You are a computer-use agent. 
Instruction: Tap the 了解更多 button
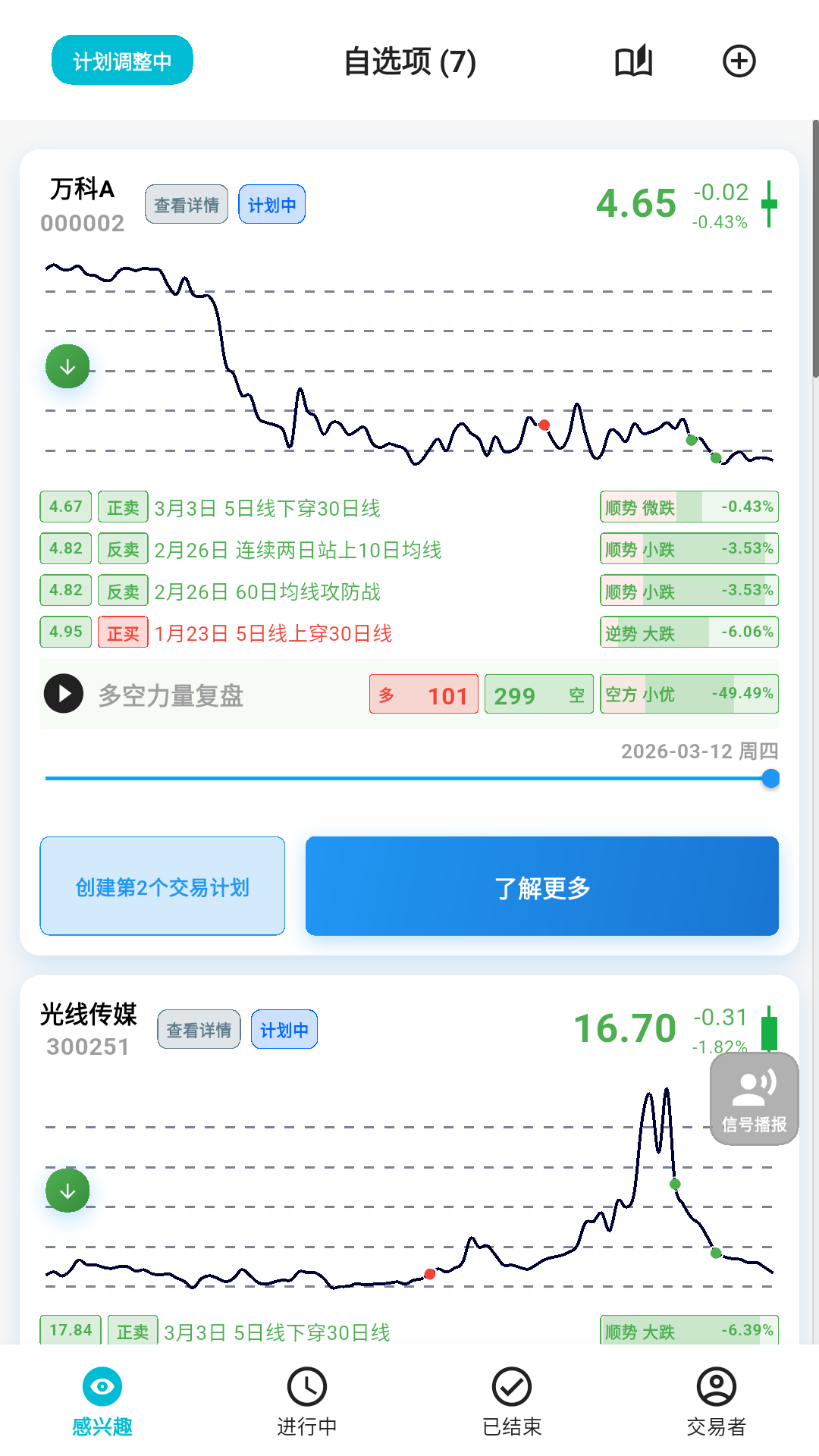541,886
